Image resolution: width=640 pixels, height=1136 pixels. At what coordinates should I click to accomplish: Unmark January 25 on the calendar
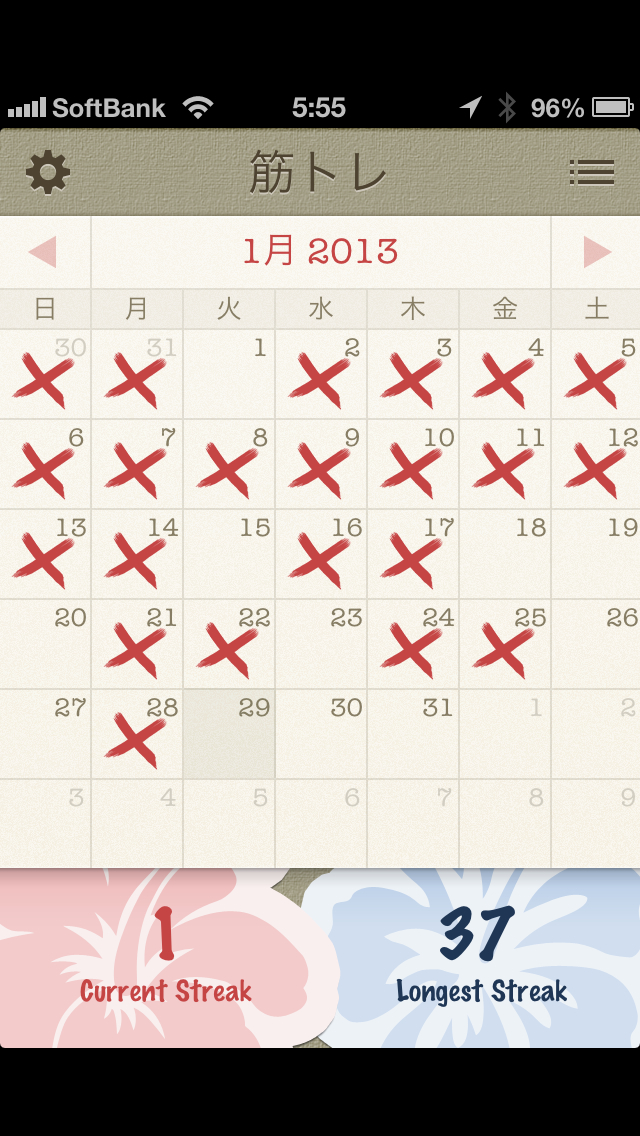pos(505,644)
